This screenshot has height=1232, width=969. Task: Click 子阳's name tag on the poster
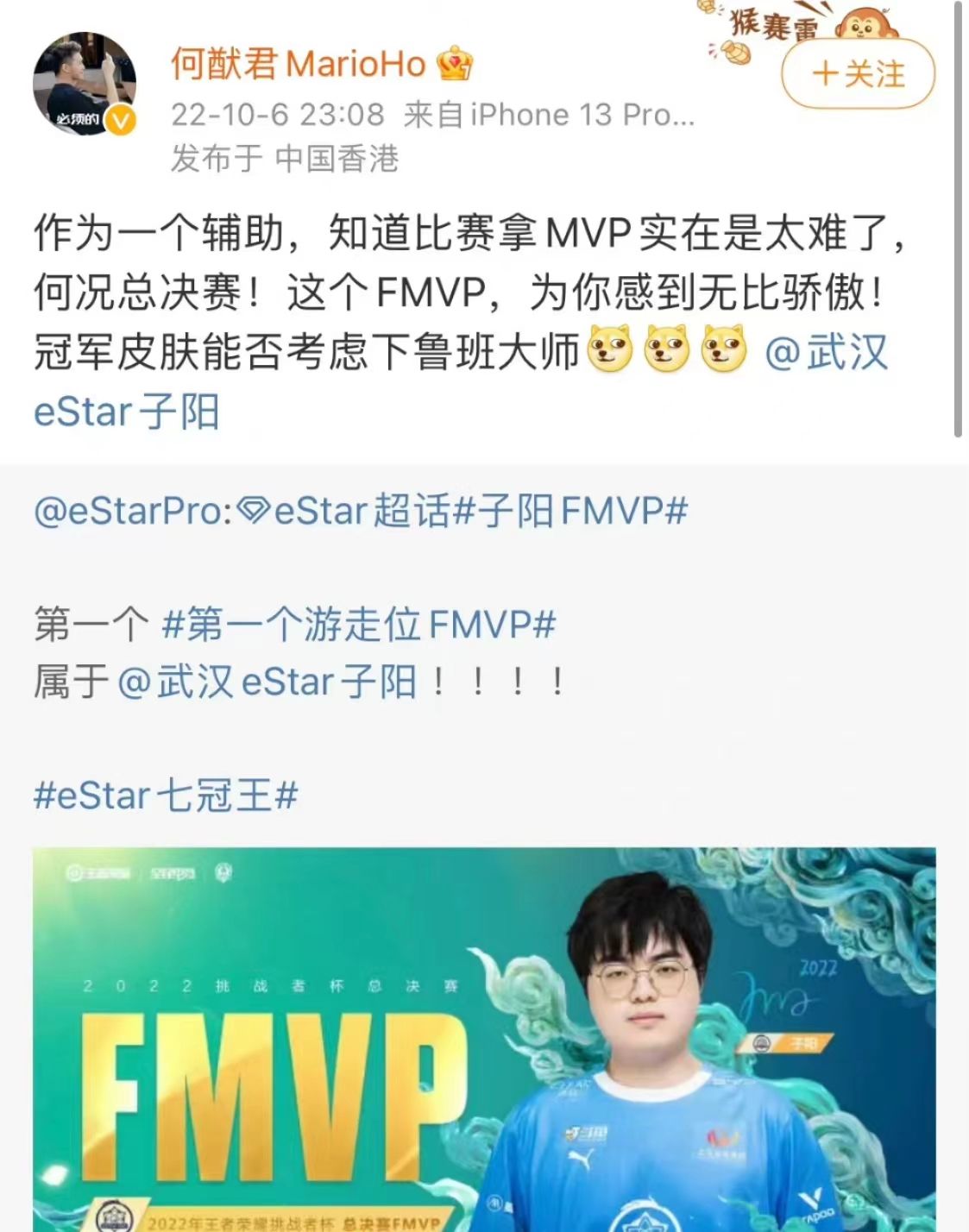pos(804,1044)
